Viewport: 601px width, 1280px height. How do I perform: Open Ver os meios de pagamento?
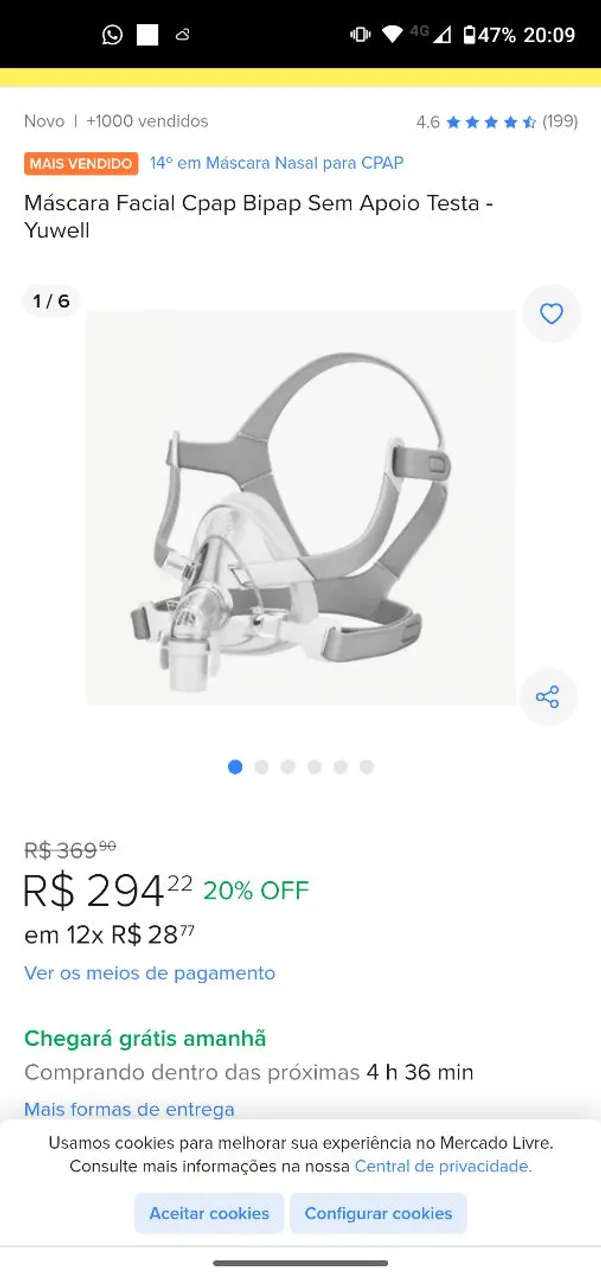click(x=150, y=973)
